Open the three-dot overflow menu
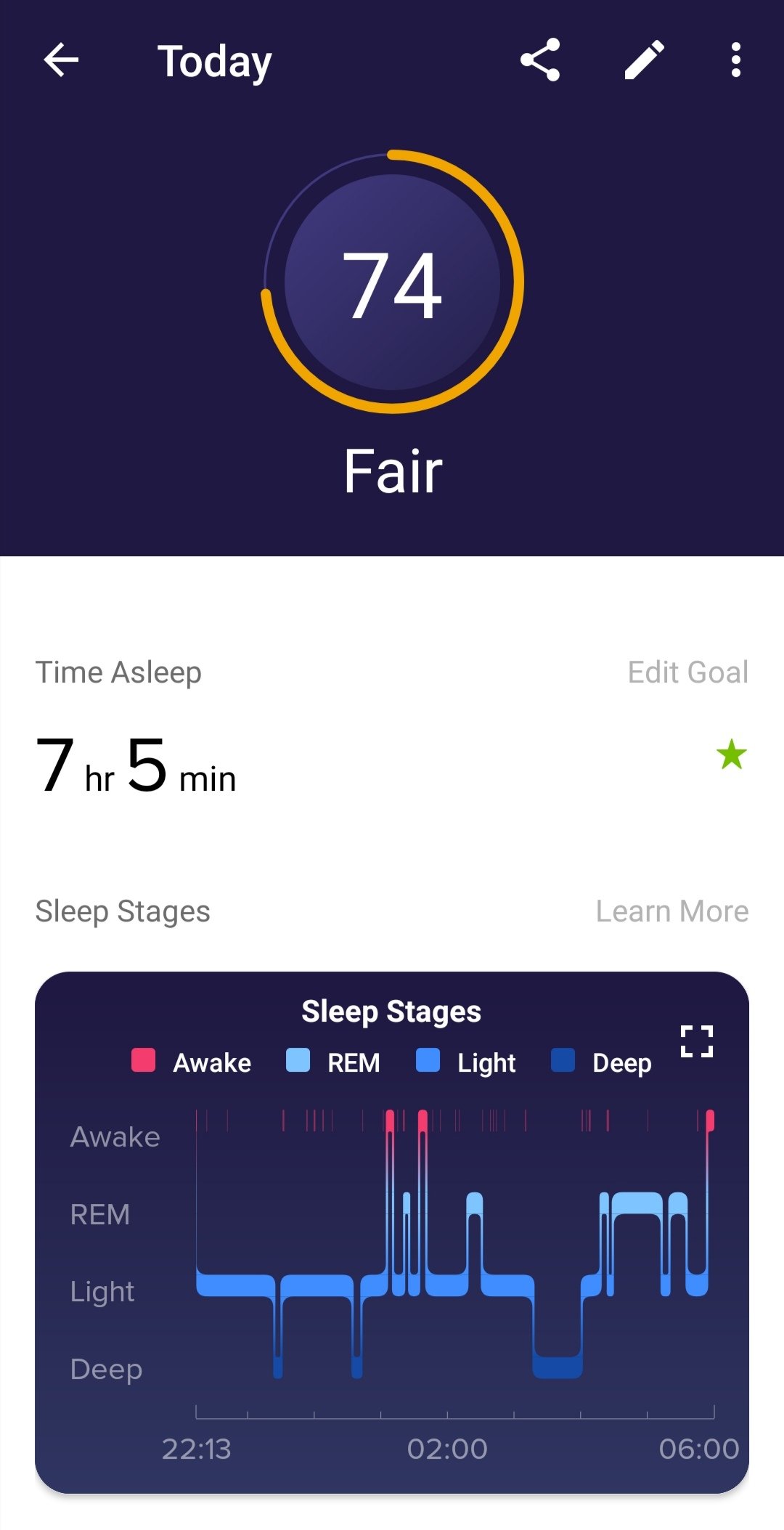The image size is (784, 1530). pos(735,60)
